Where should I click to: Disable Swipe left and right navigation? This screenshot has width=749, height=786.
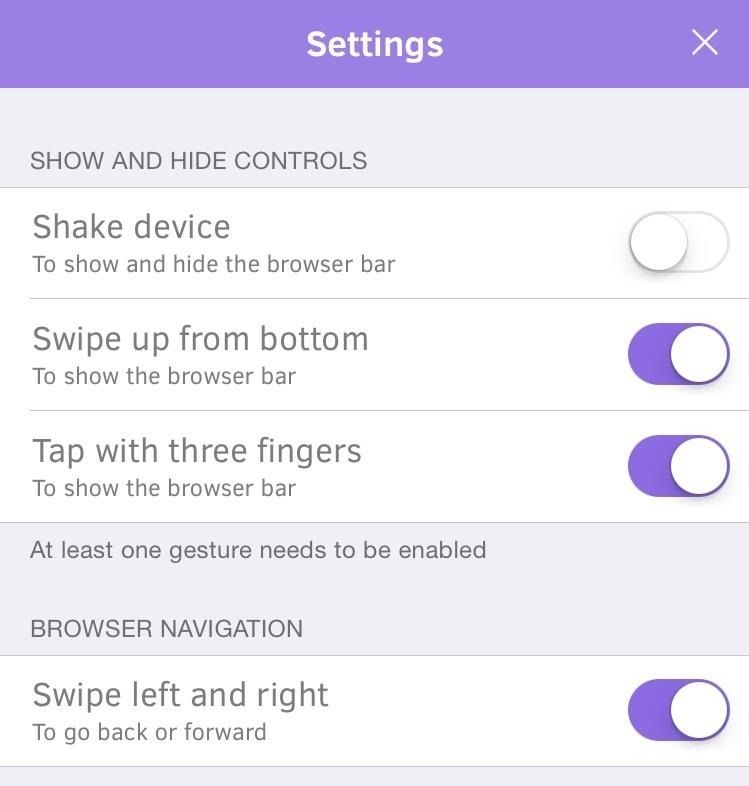(x=678, y=709)
